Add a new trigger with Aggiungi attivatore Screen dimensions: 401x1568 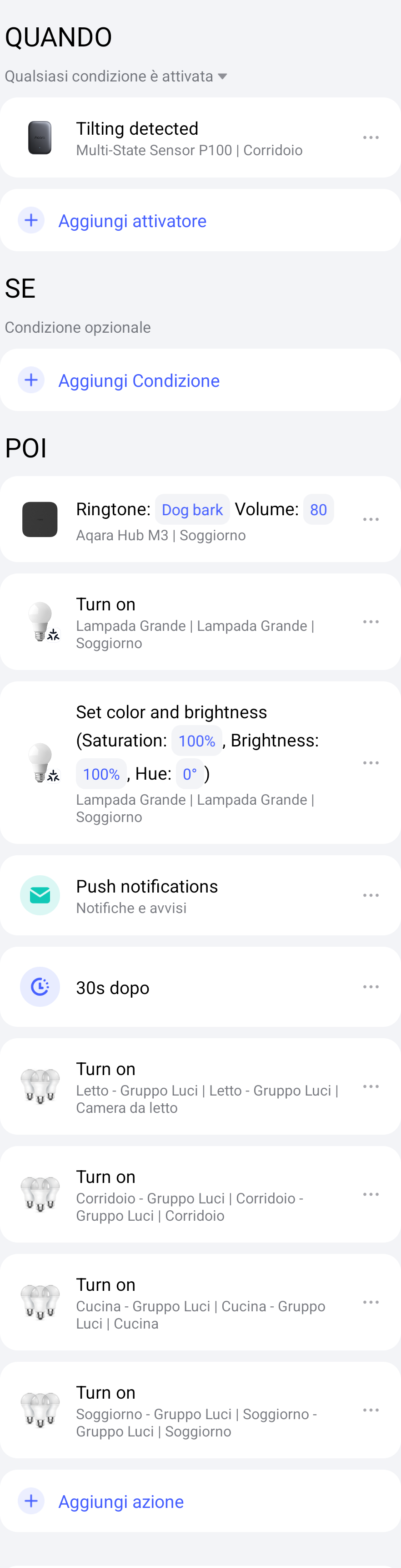(x=132, y=220)
